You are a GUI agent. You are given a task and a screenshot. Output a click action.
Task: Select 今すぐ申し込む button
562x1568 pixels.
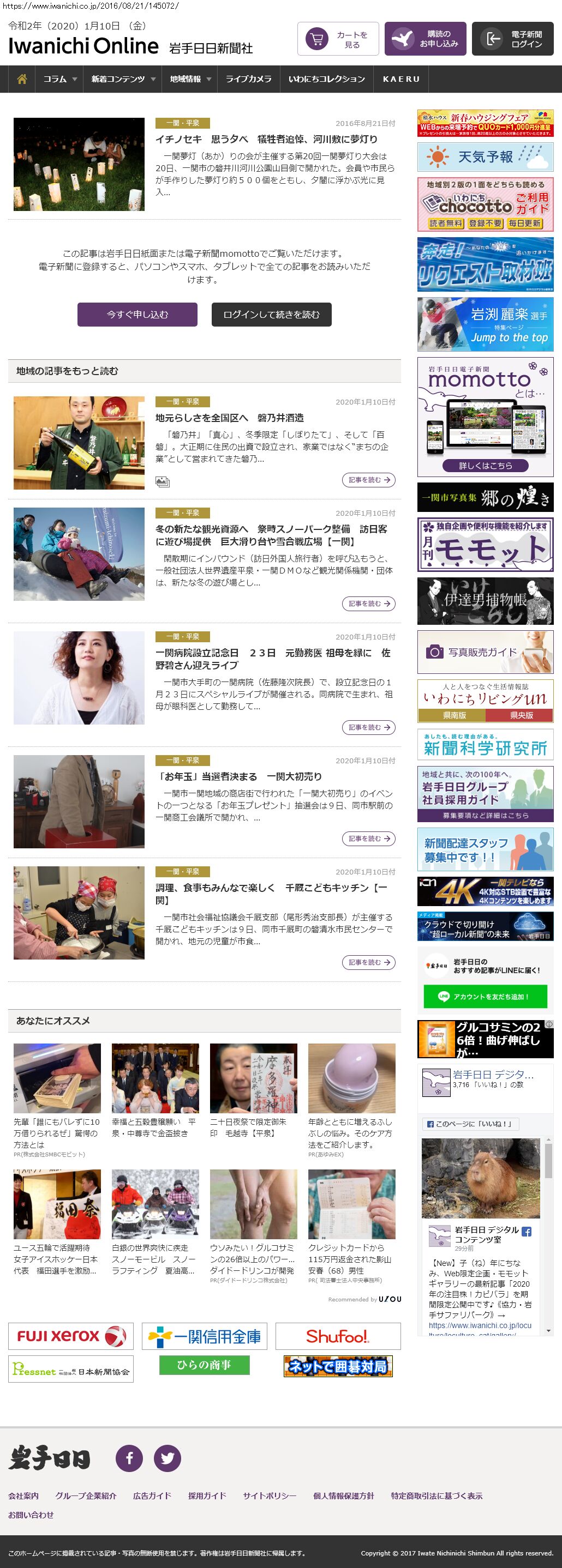tap(137, 314)
